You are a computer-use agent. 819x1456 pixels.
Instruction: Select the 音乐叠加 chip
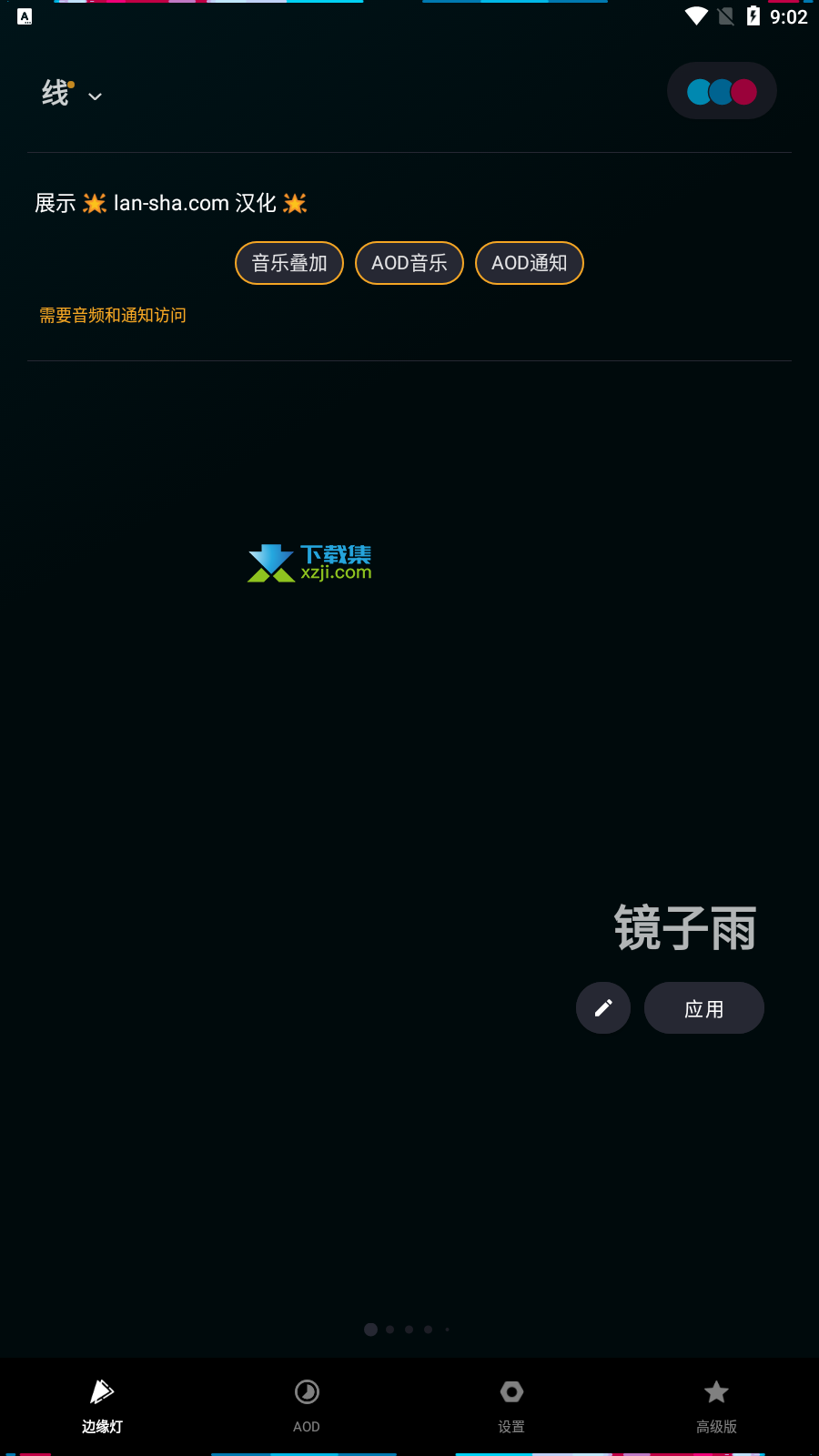(289, 263)
